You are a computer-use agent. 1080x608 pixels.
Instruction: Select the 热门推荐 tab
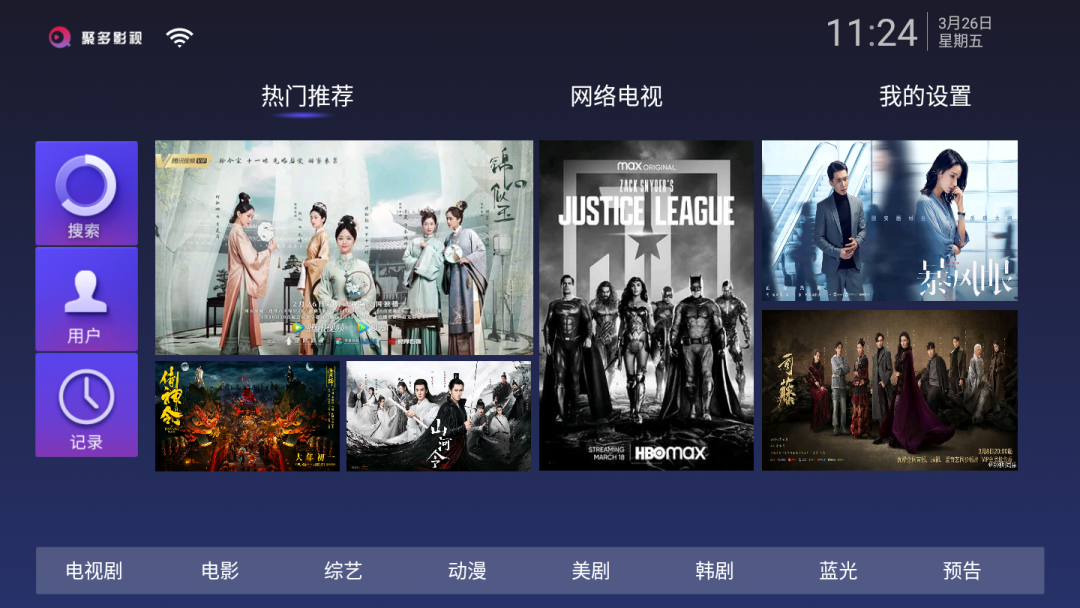click(x=307, y=97)
